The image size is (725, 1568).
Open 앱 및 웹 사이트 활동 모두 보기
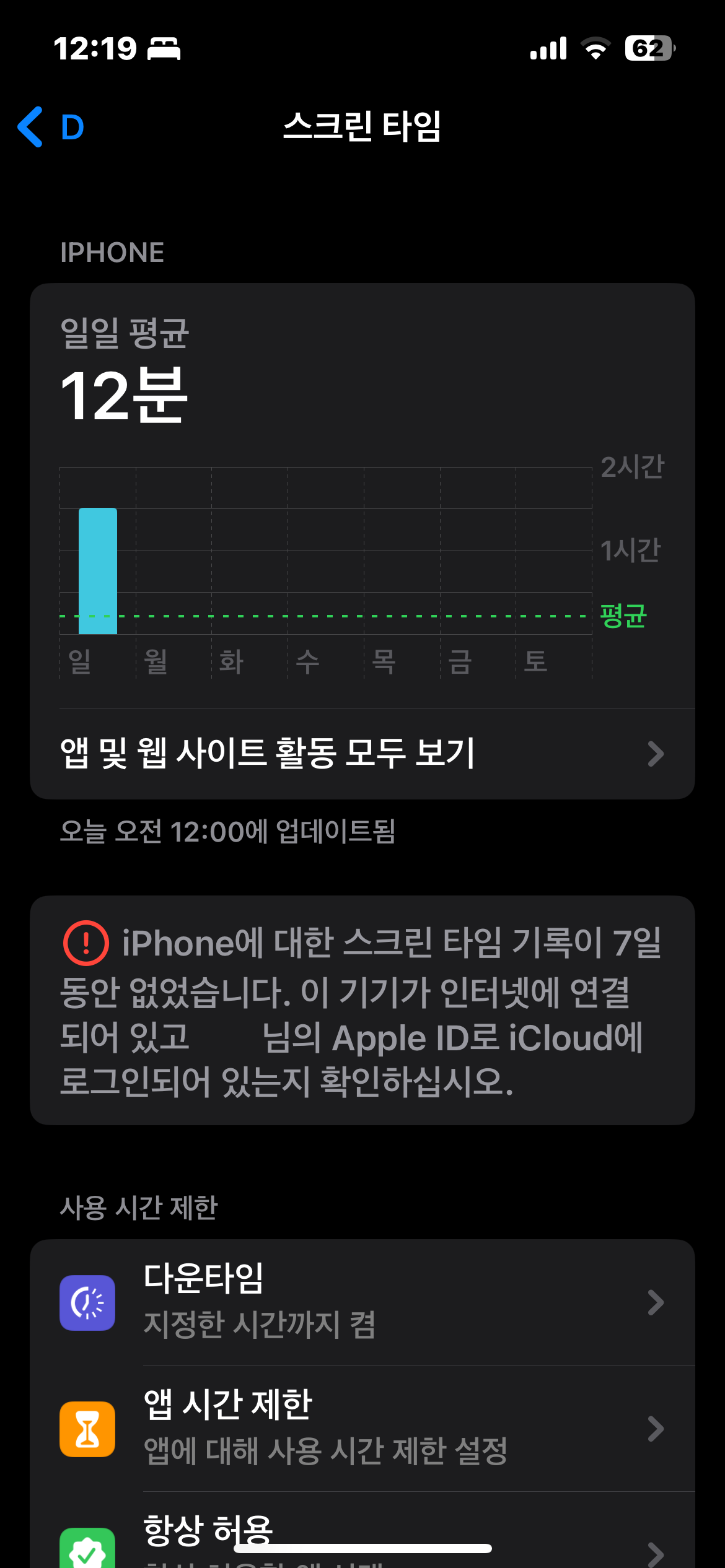tap(362, 754)
